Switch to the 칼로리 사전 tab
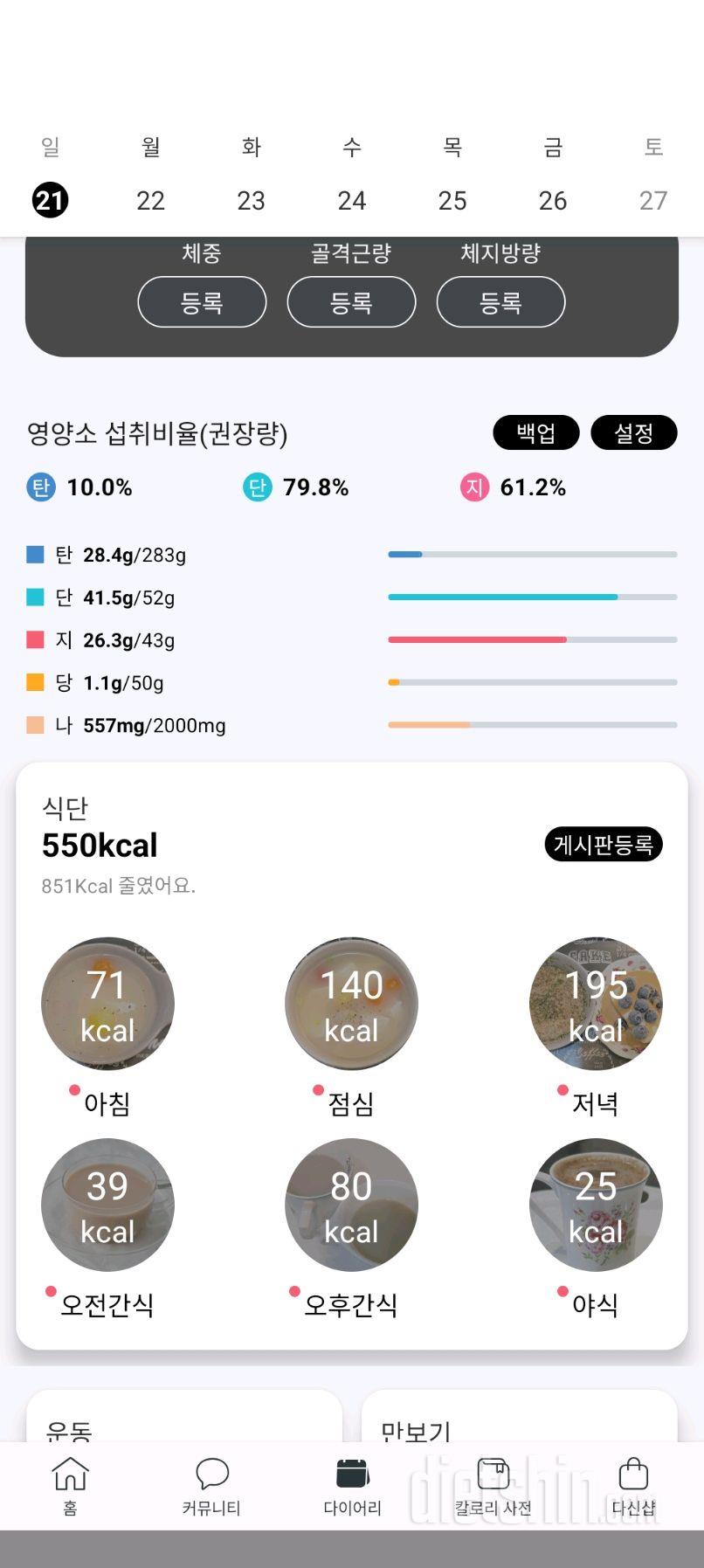 493,1485
